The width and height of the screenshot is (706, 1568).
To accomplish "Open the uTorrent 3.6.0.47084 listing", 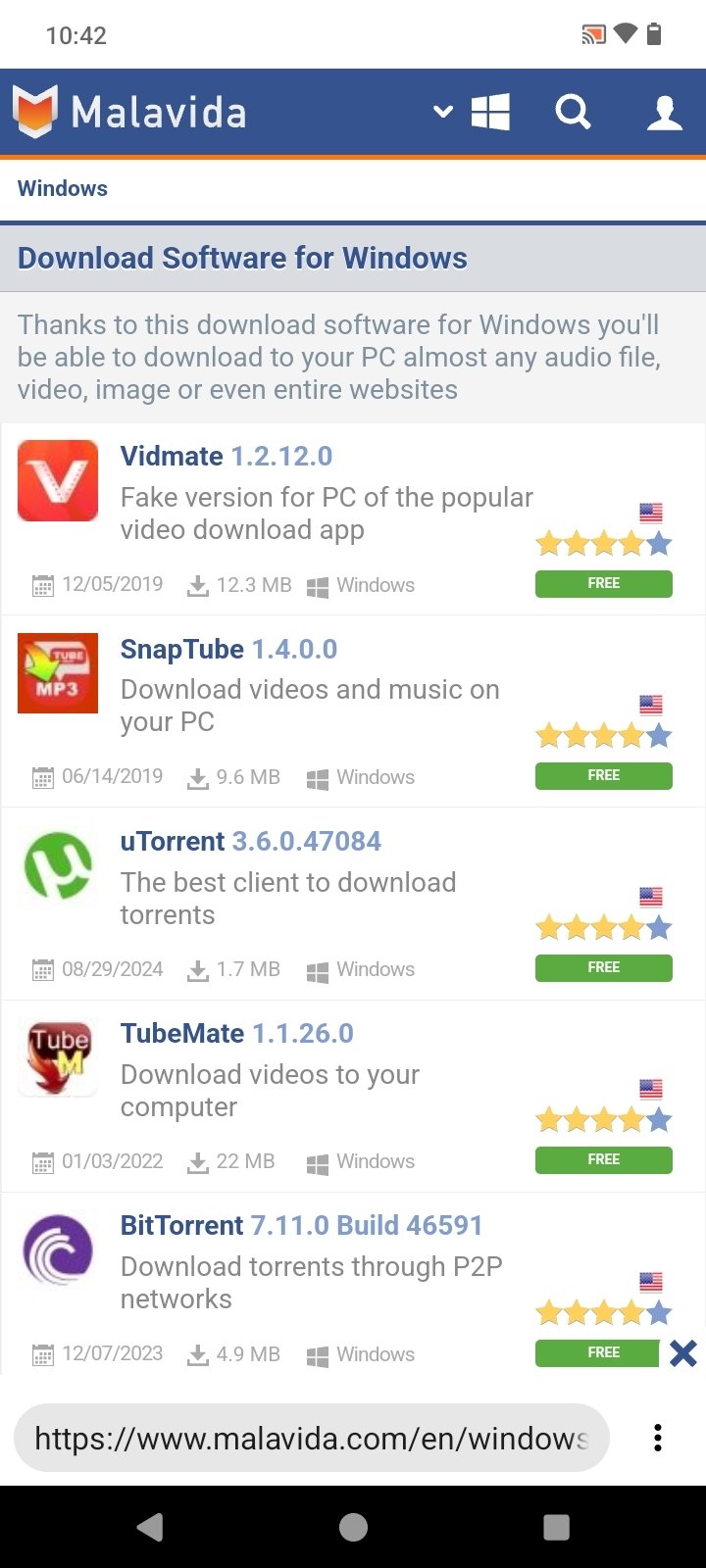I will [250, 841].
